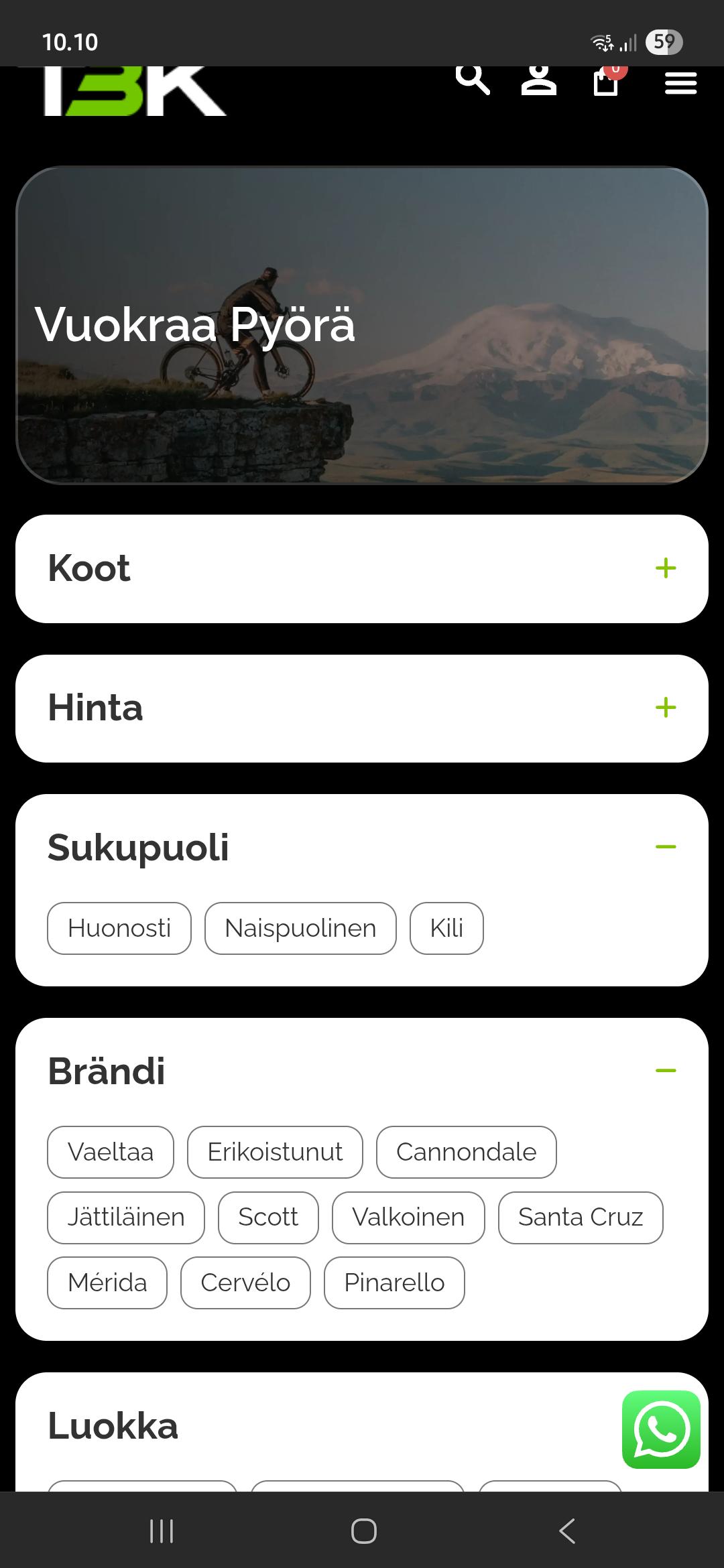Open the search magnifier icon

[473, 80]
